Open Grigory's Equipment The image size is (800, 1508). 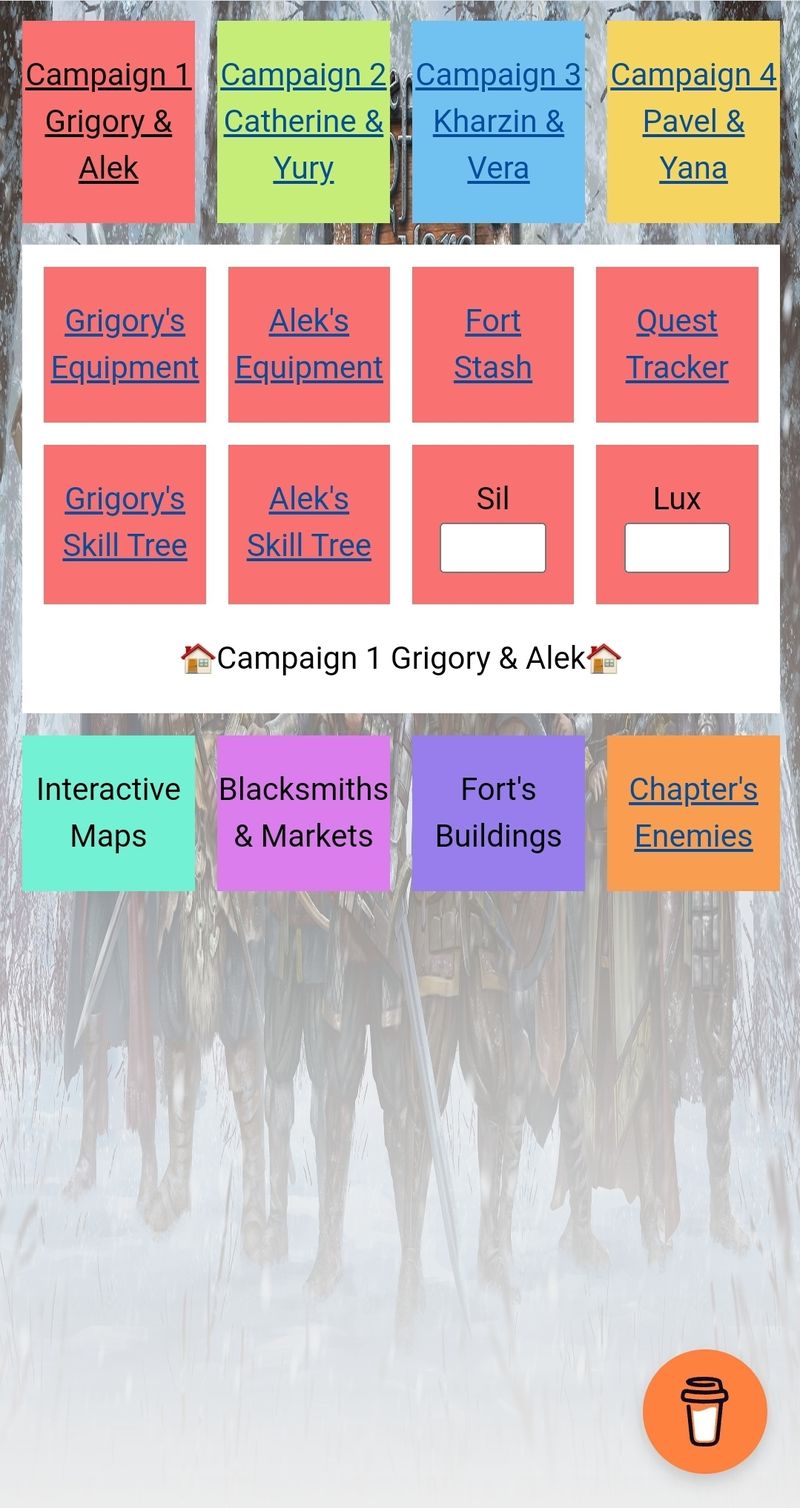click(125, 344)
